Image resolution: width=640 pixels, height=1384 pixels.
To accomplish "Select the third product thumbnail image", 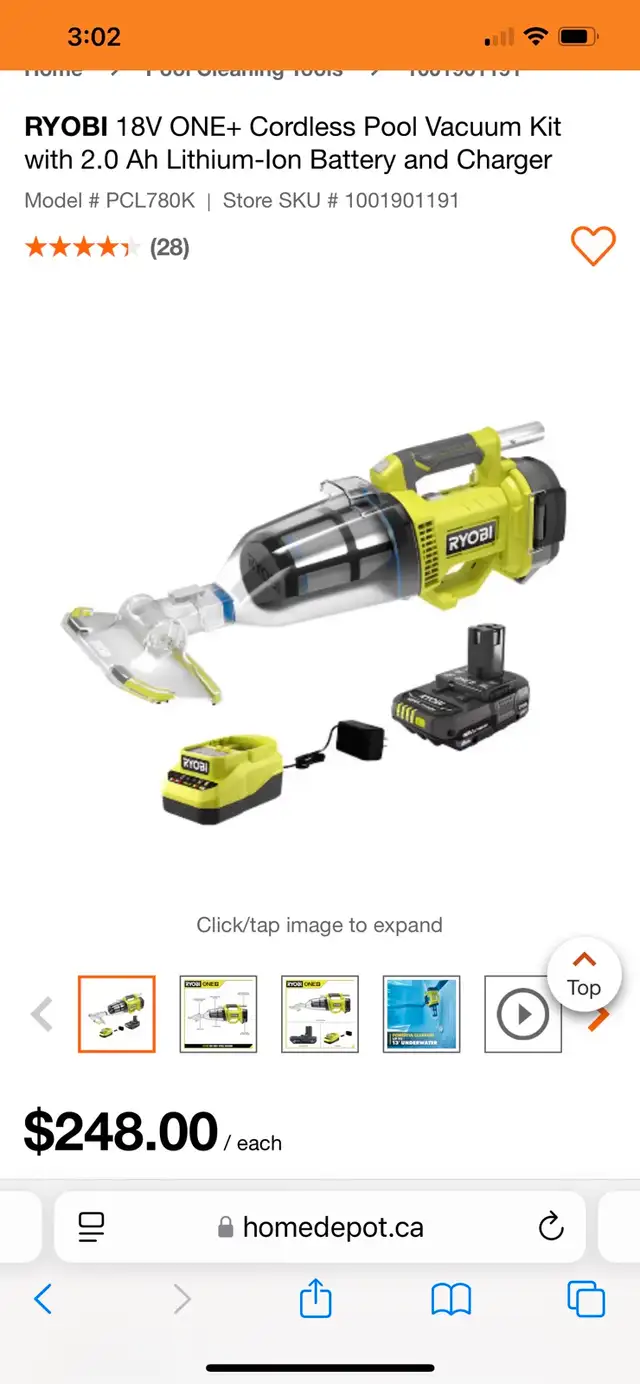I will pyautogui.click(x=320, y=1014).
